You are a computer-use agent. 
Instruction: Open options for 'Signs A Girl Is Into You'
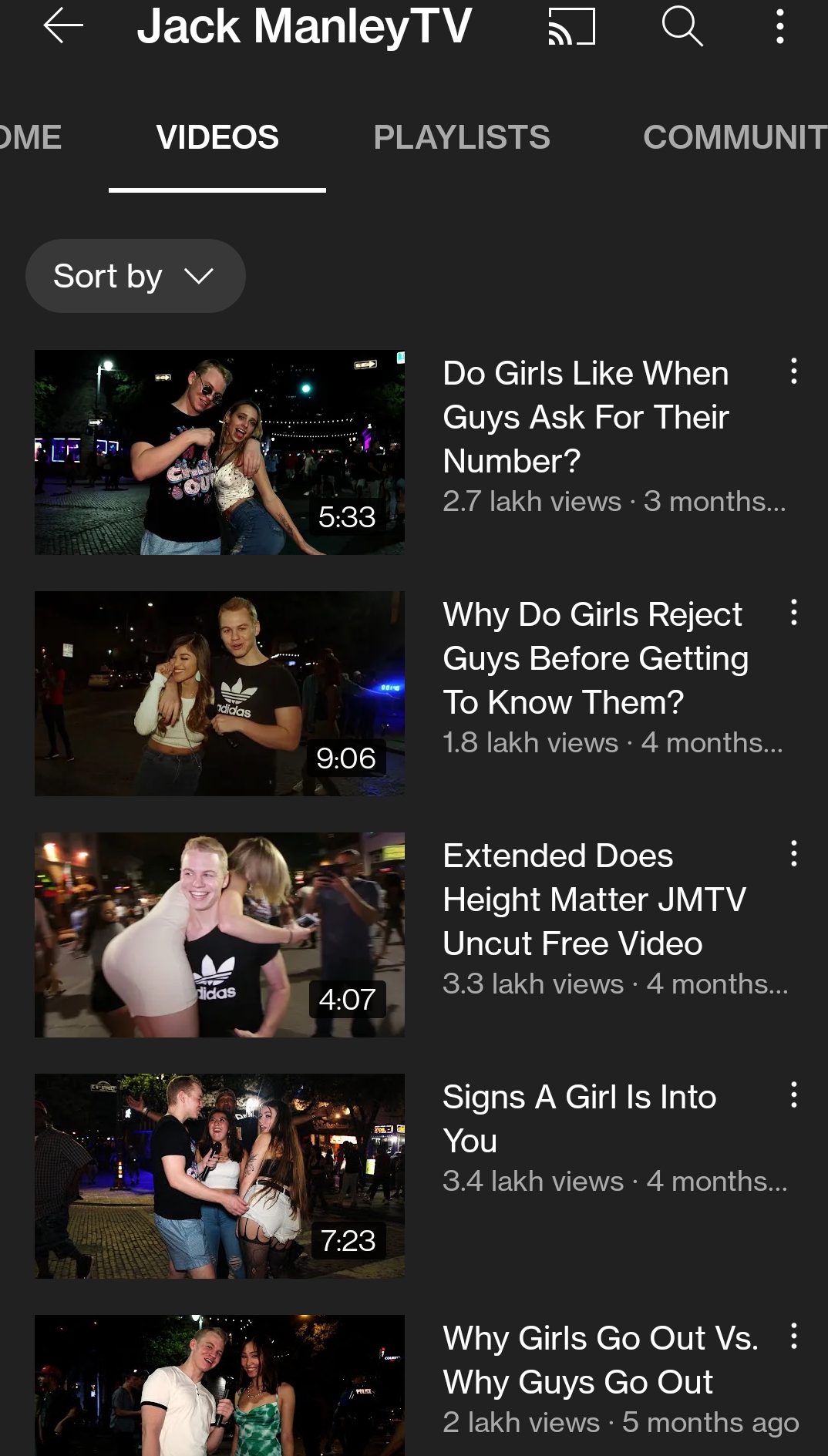pos(794,1095)
